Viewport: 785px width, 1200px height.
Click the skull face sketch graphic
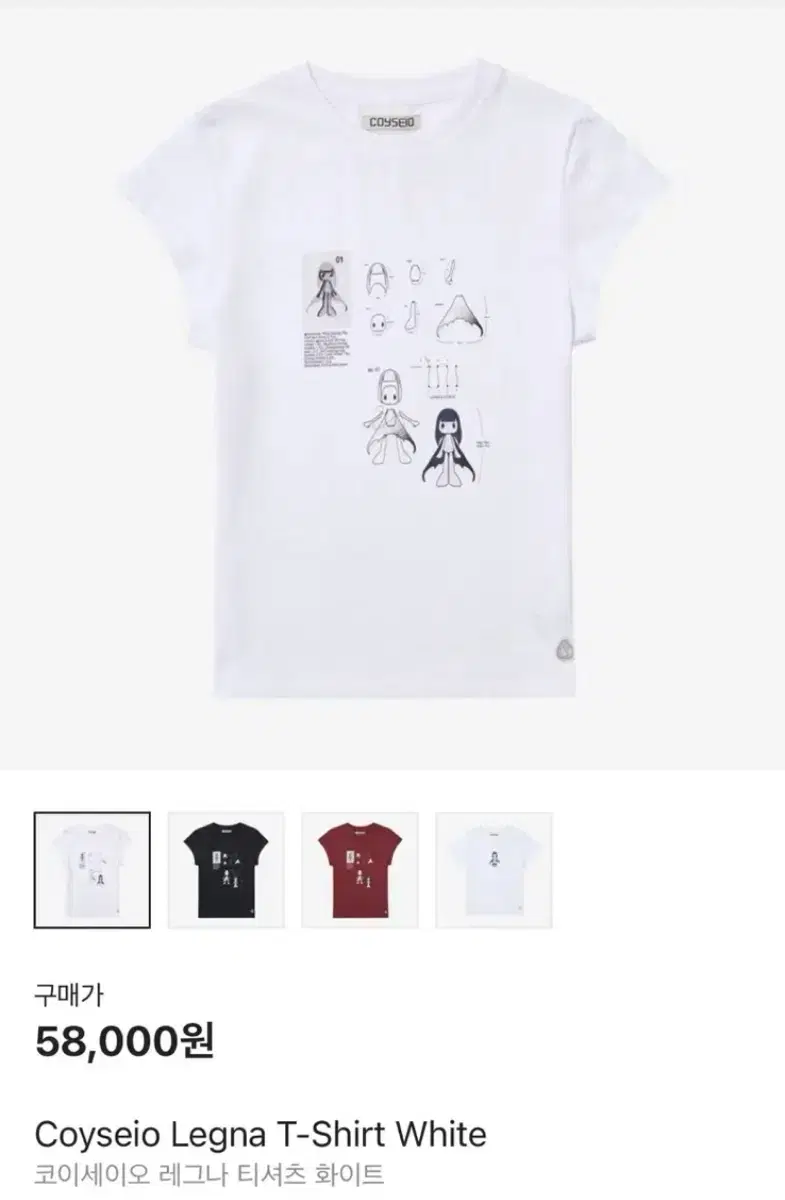pyautogui.click(x=378, y=326)
